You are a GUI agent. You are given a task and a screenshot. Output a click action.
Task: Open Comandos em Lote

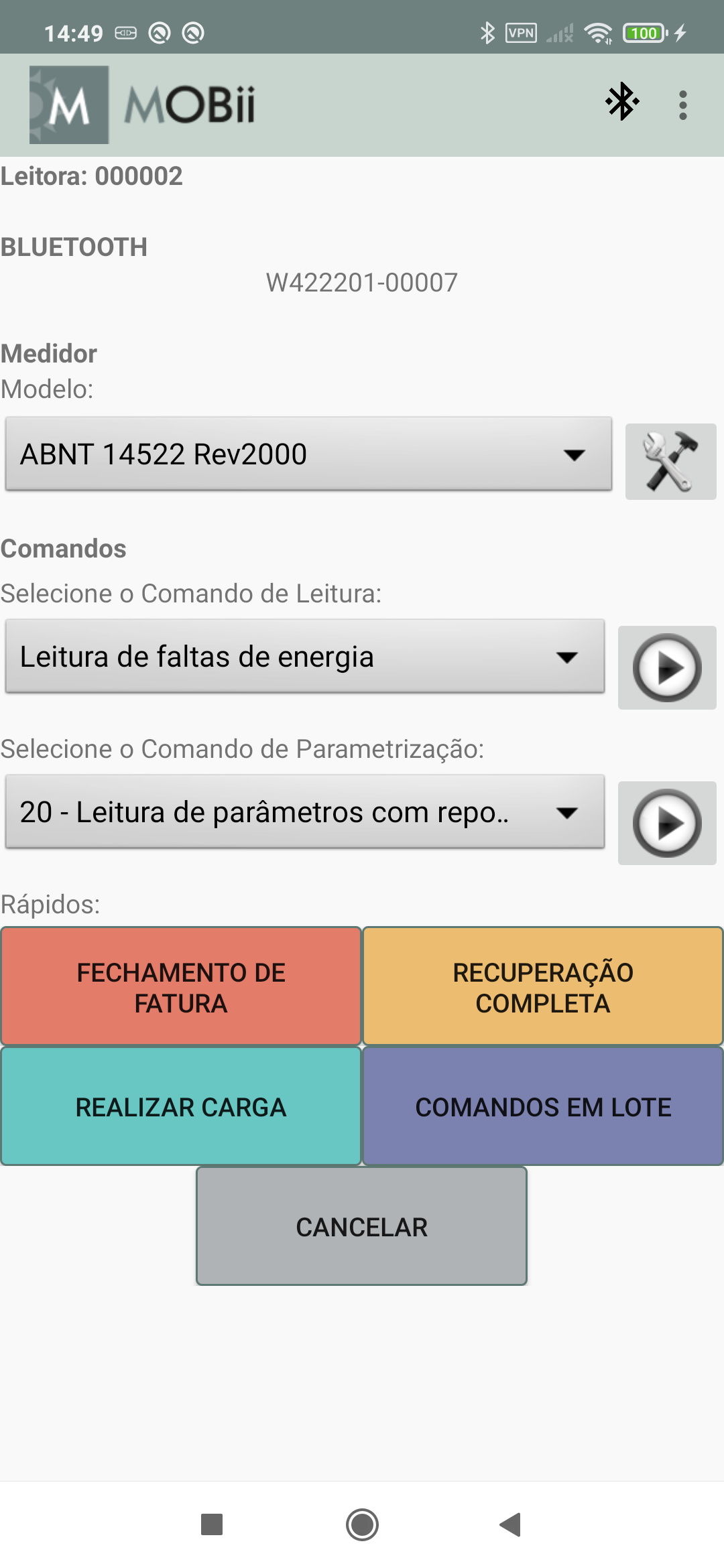tap(543, 1107)
